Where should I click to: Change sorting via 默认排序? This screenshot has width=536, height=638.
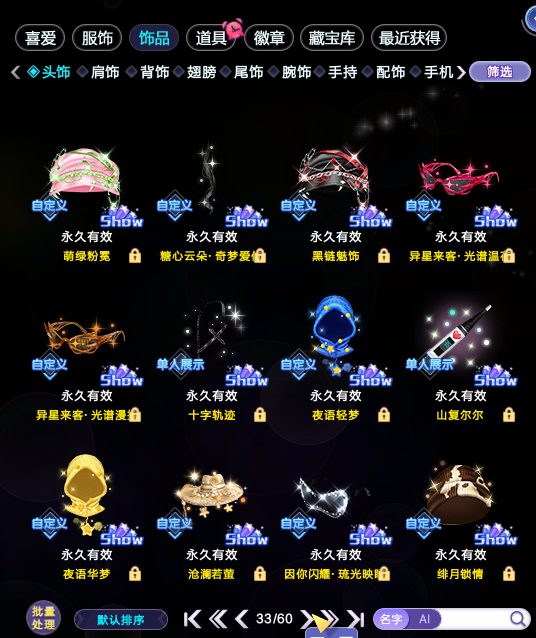[121, 620]
